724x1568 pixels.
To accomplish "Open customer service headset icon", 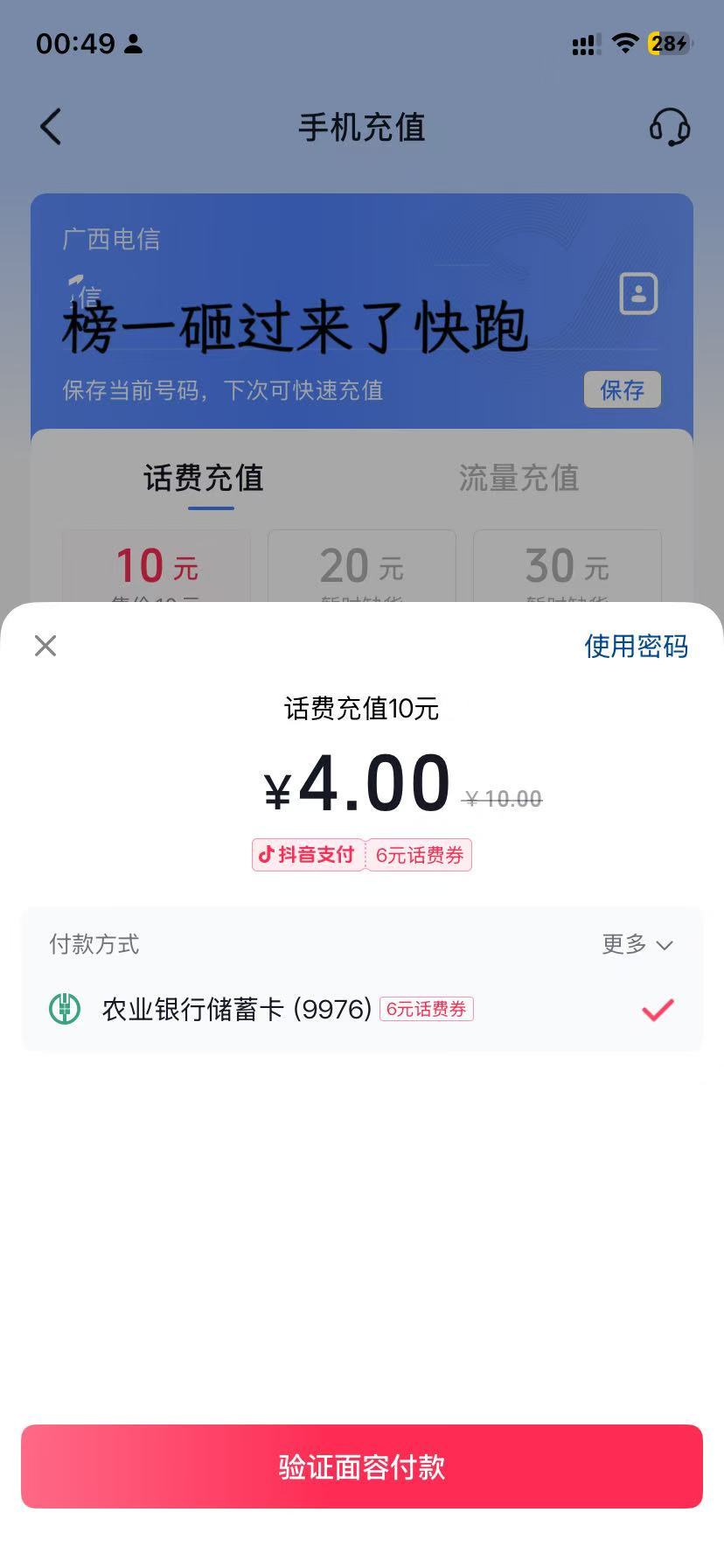I will (x=670, y=128).
